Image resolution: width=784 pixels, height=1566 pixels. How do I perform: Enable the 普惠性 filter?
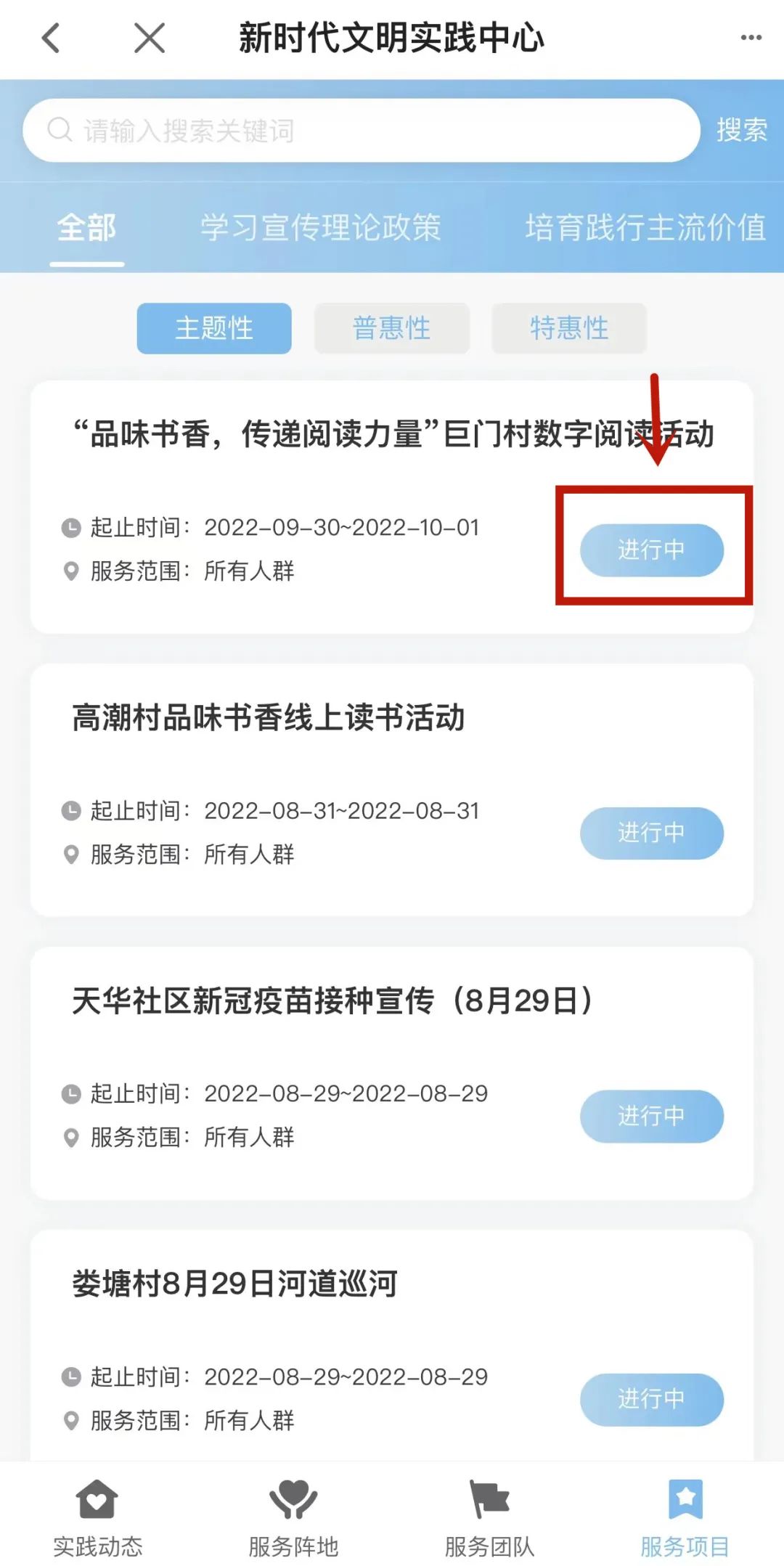click(391, 328)
